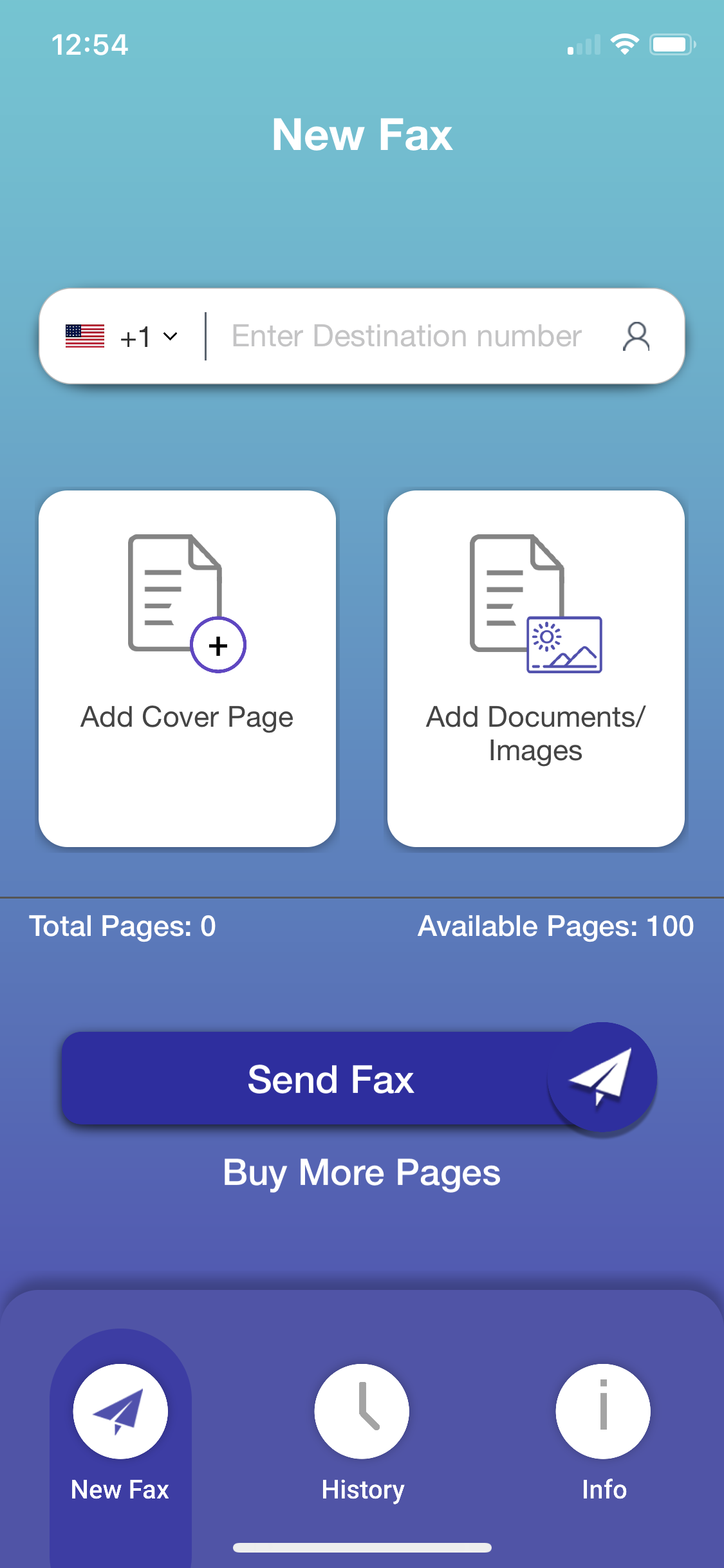
Task: Switch to the History tab
Action: pyautogui.click(x=362, y=1430)
